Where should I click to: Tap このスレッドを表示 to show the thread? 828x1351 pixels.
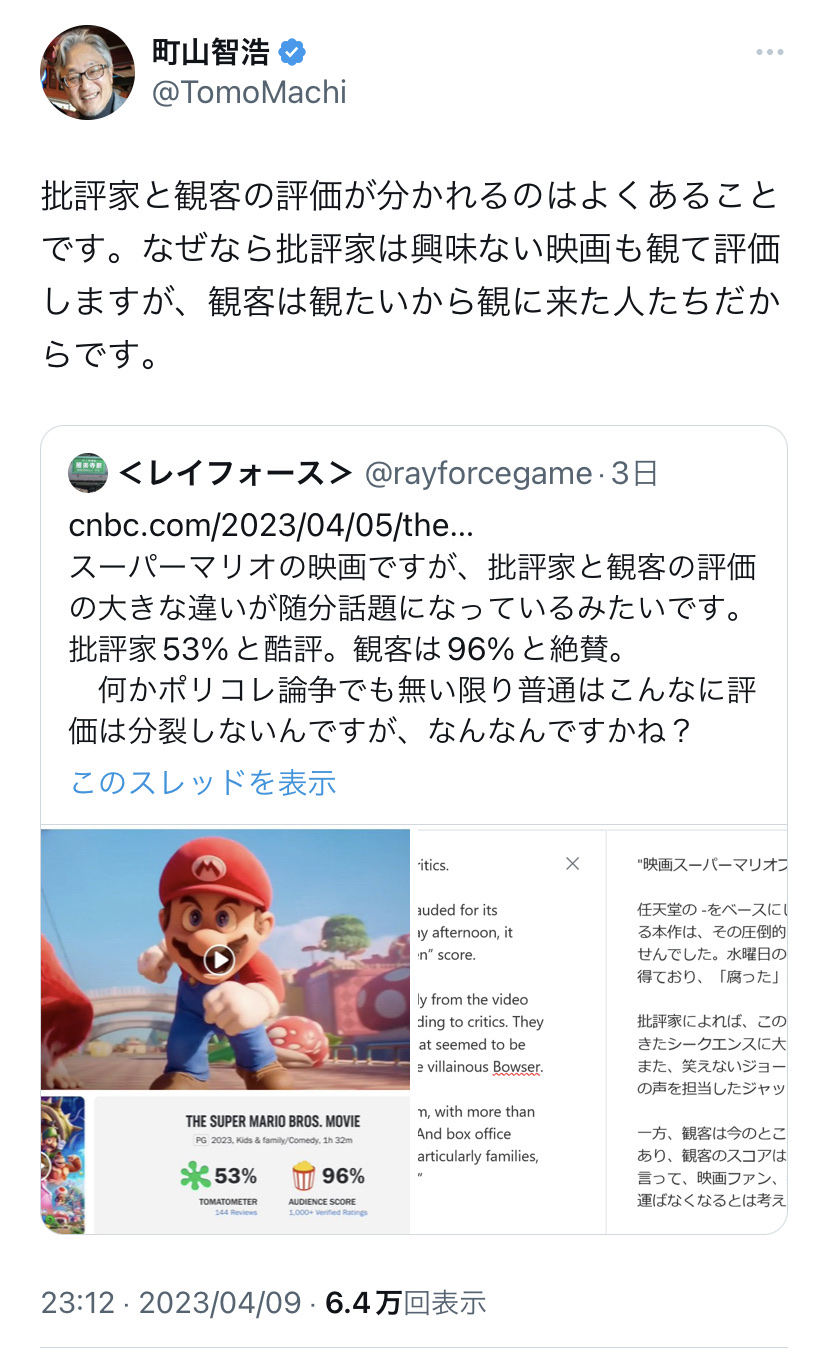coord(203,783)
